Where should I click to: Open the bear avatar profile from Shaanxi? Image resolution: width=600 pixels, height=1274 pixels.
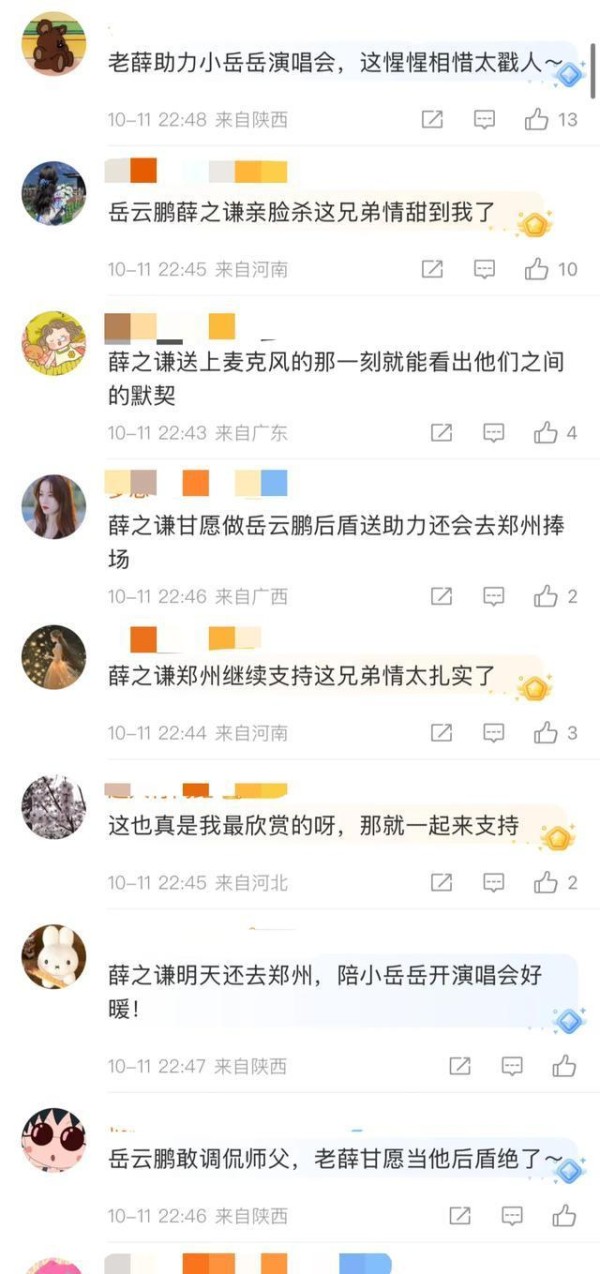54,44
